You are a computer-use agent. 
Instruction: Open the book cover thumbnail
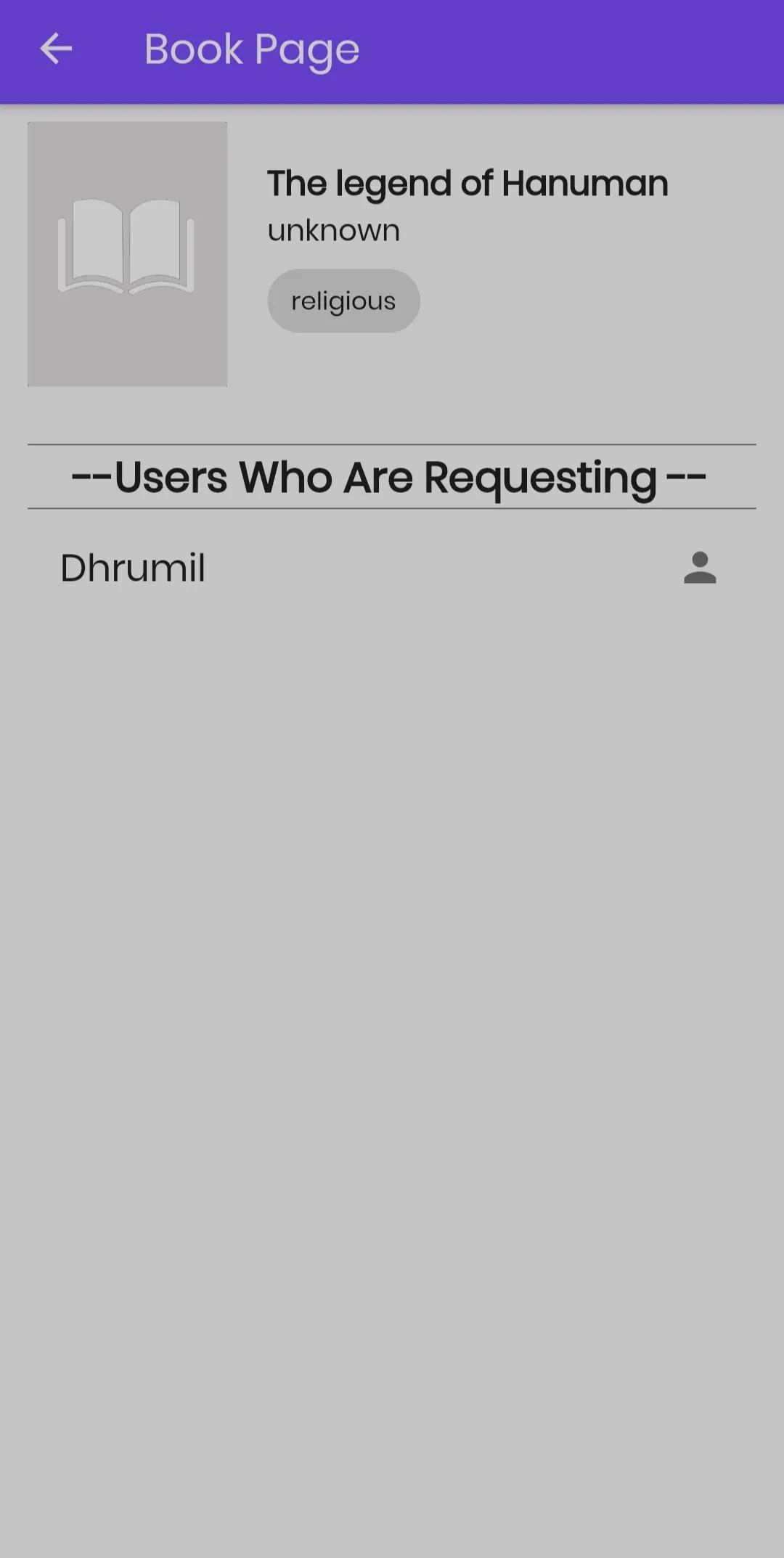coord(127,253)
